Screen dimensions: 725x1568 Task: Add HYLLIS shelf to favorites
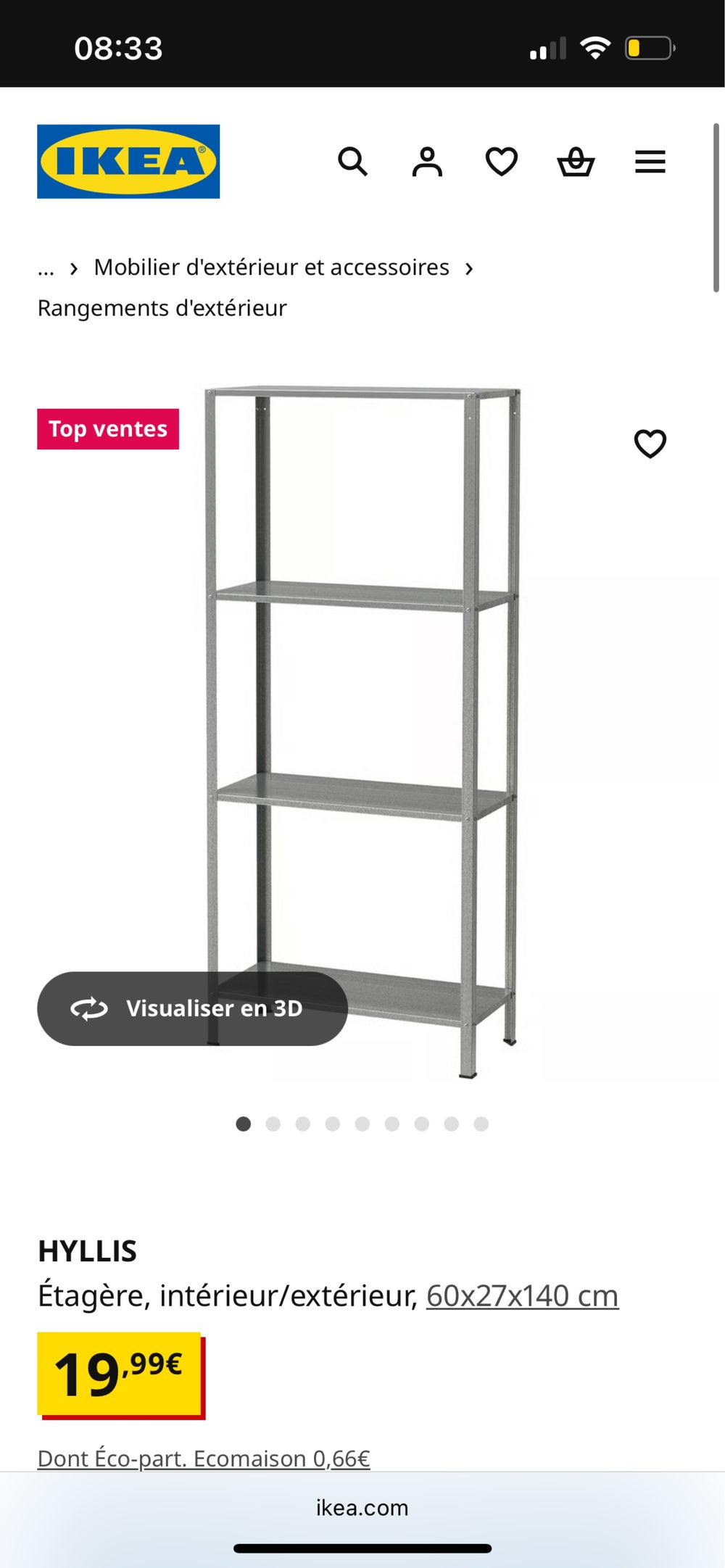(650, 444)
